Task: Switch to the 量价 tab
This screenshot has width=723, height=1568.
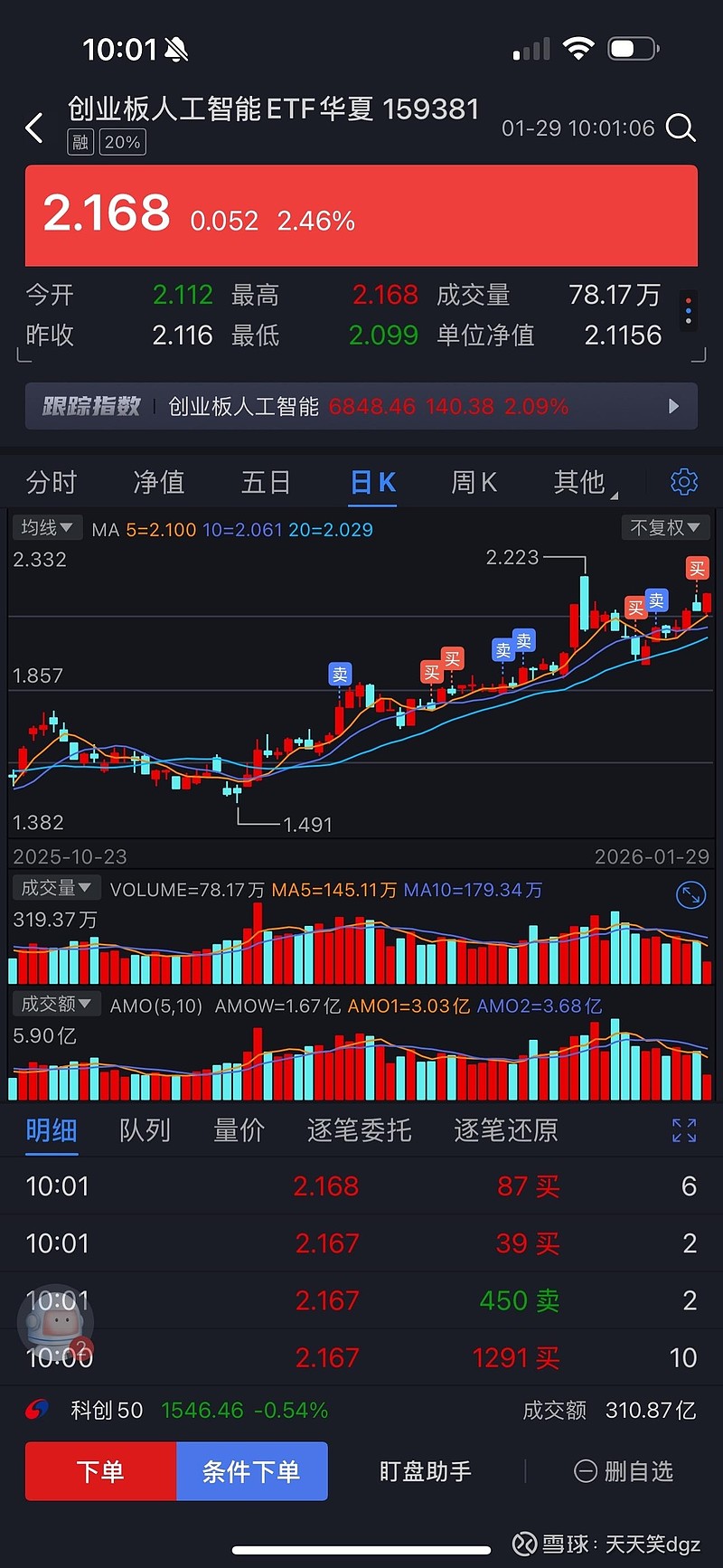Action: coord(239,1131)
